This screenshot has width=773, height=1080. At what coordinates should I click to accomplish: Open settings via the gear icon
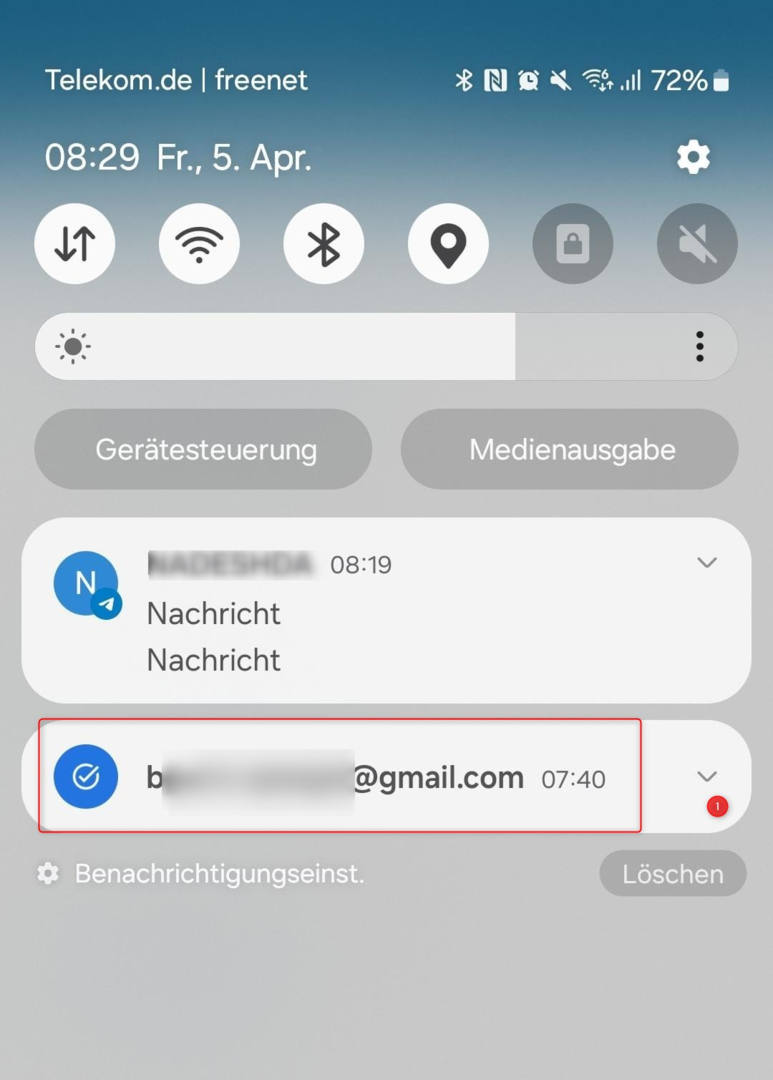pyautogui.click(x=693, y=157)
